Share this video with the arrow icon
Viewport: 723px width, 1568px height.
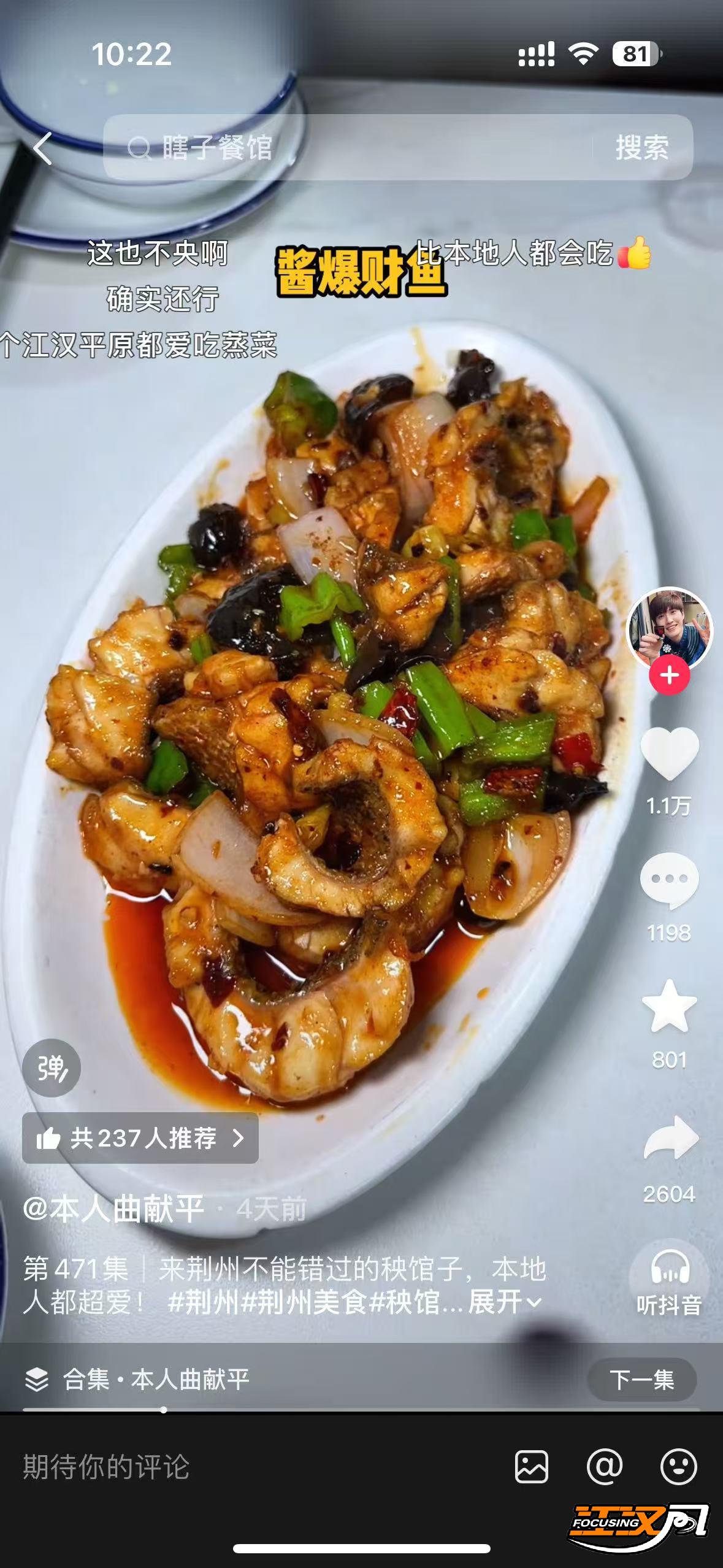point(670,1139)
